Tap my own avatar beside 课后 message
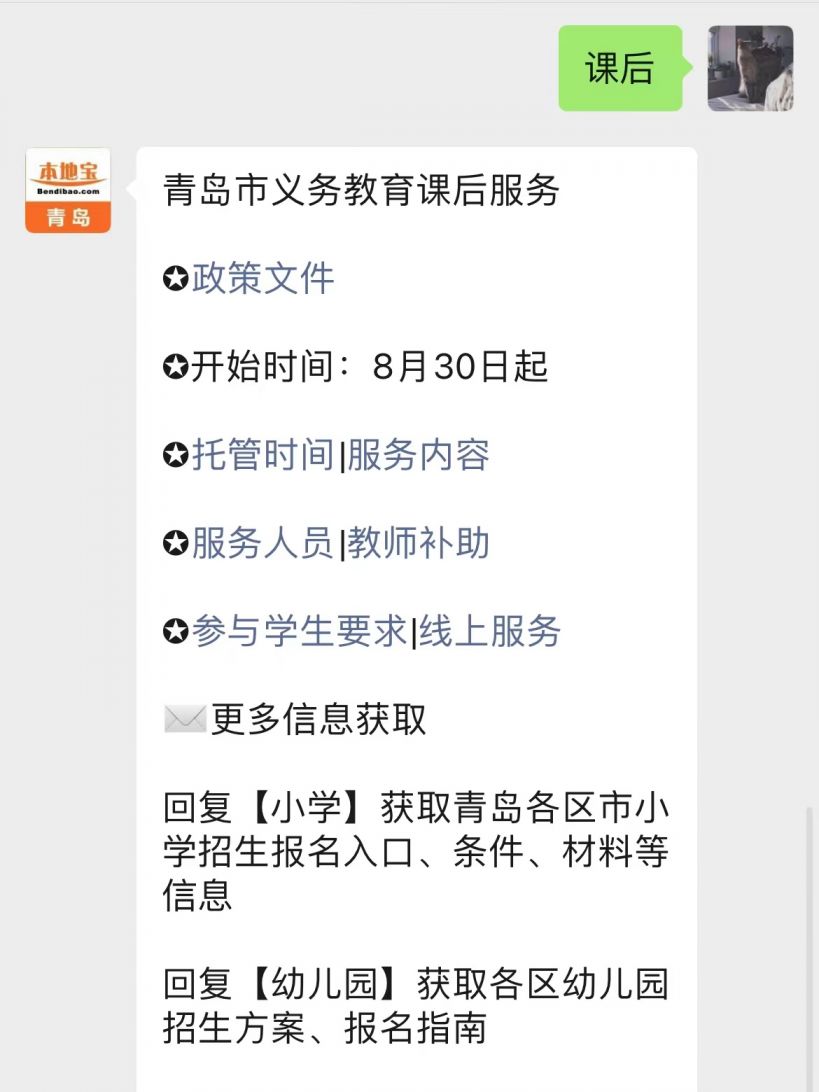Viewport: 819px width, 1092px height. pos(750,68)
